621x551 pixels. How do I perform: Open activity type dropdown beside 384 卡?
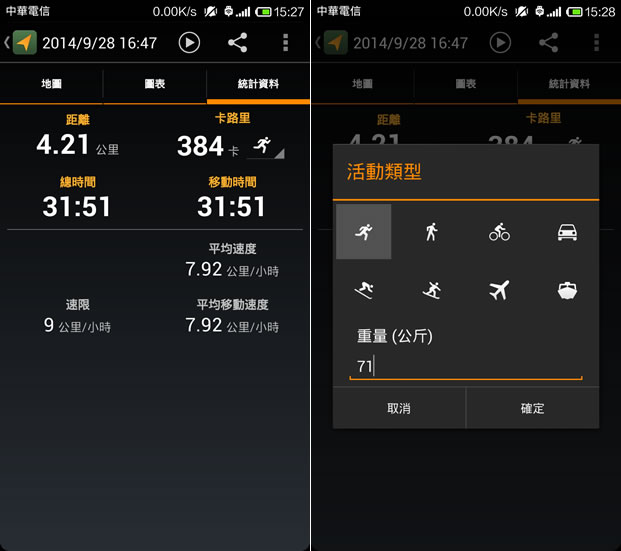[265, 145]
